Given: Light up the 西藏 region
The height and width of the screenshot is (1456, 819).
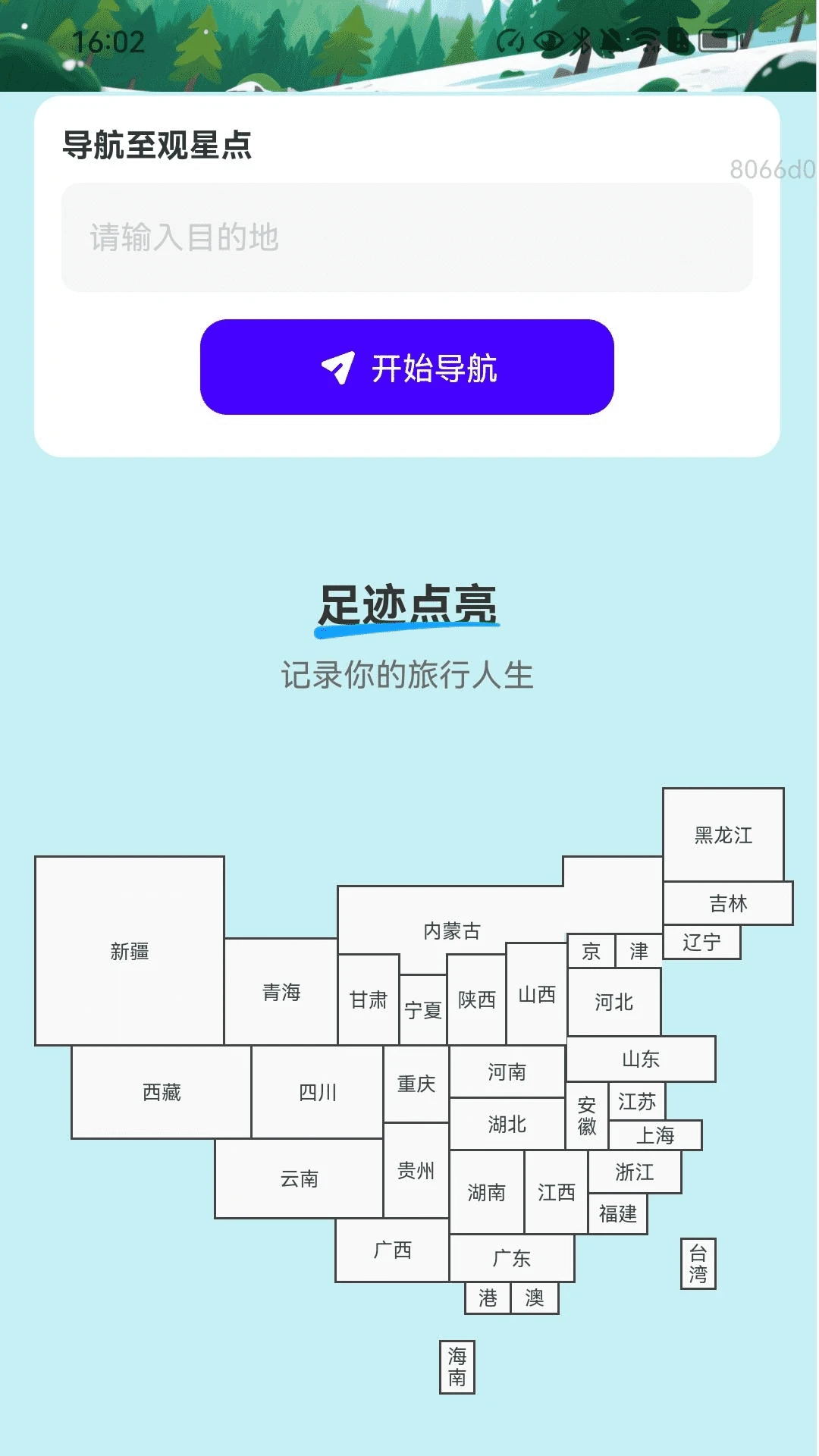Looking at the screenshot, I should pyautogui.click(x=162, y=1092).
